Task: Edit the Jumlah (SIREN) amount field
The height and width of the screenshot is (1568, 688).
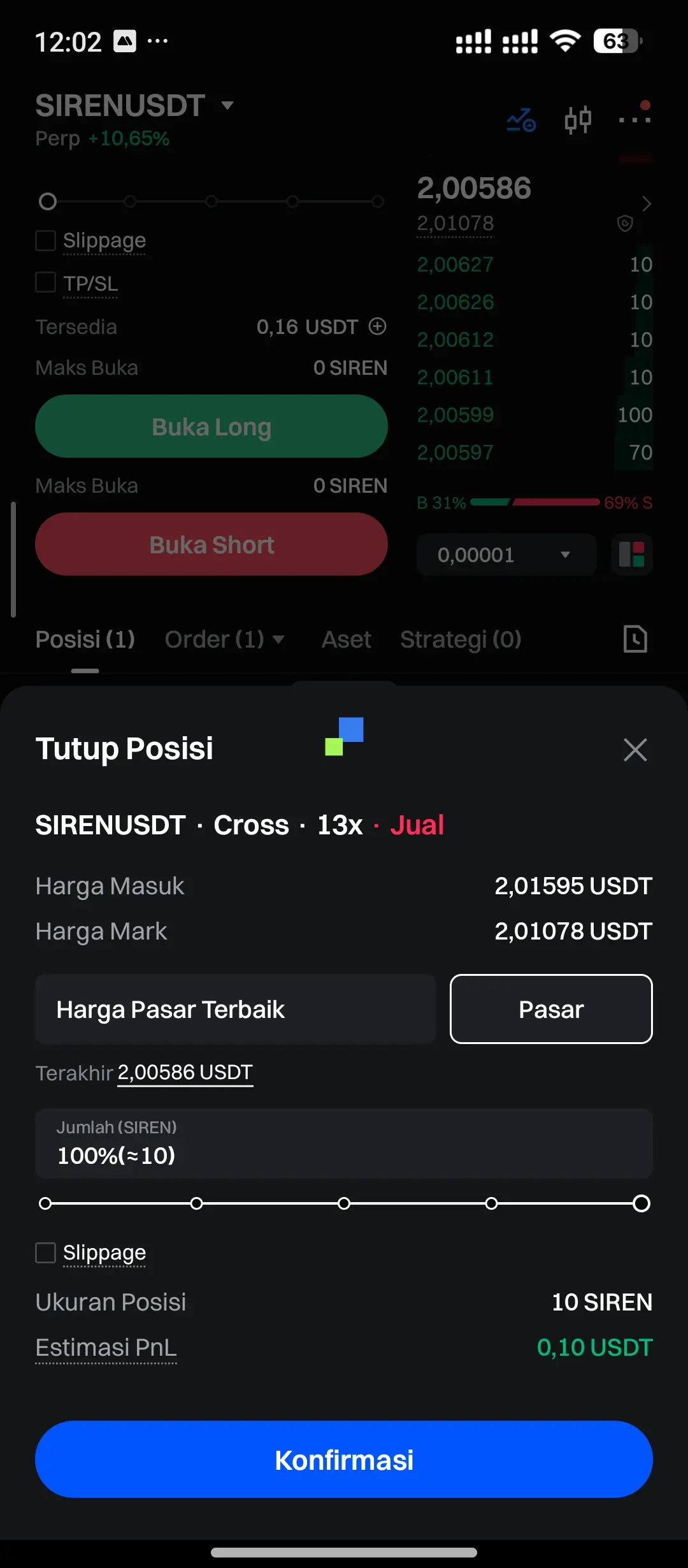Action: tap(344, 1143)
